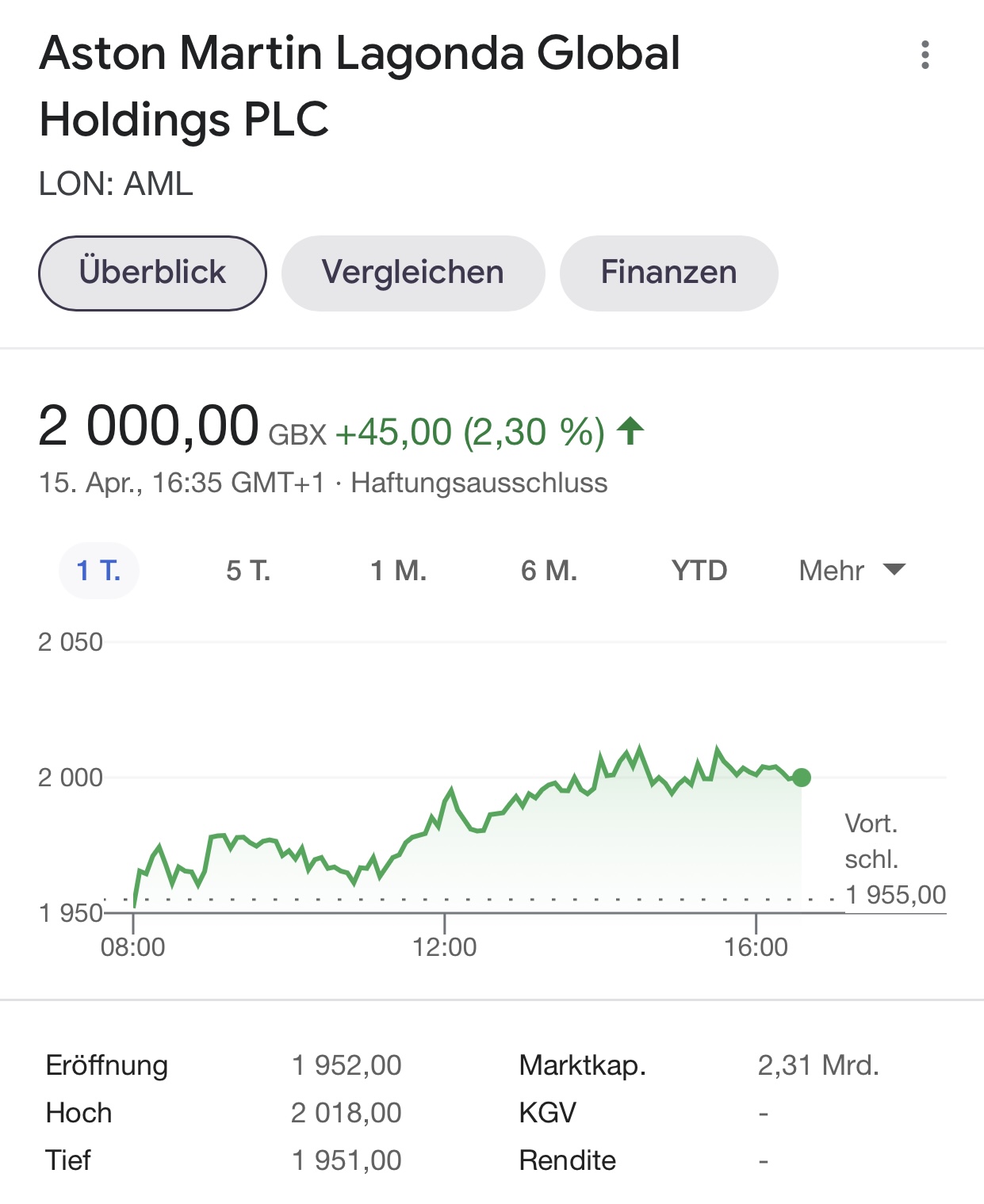Show the 6 M. chart range

tap(549, 570)
